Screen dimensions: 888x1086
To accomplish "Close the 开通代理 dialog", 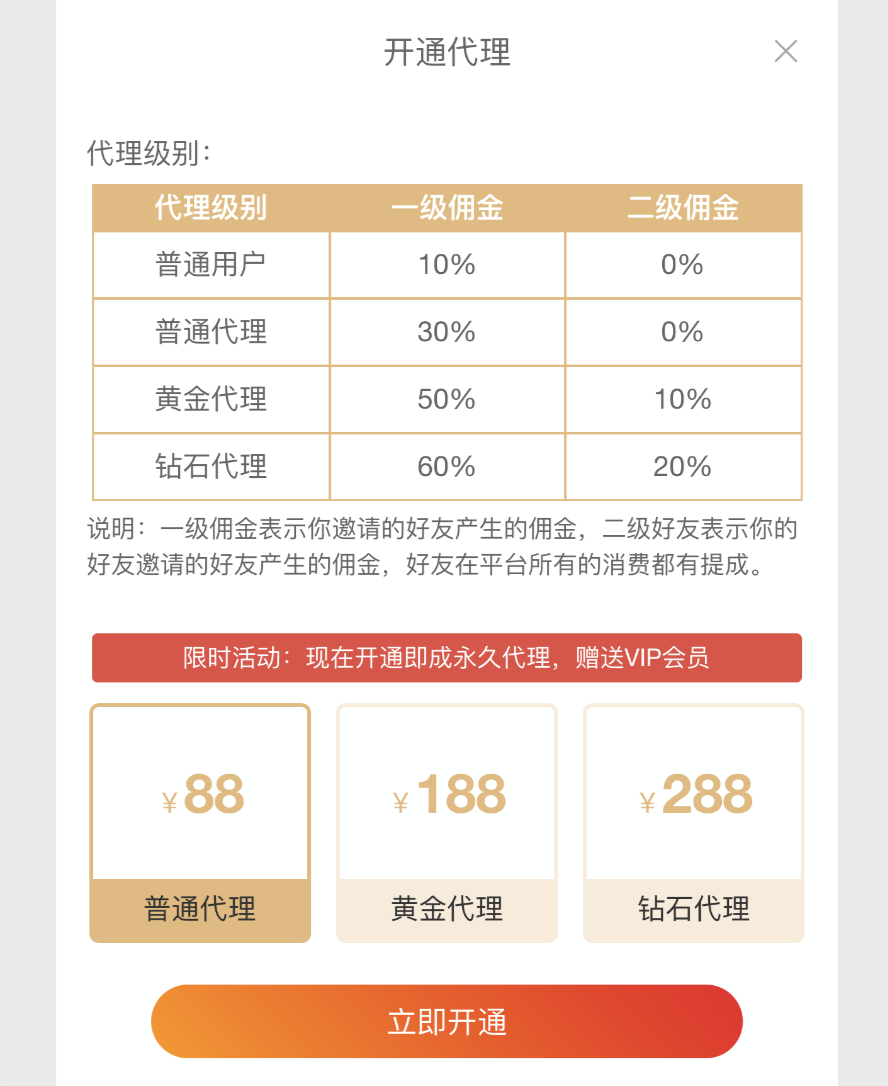I will 786,51.
